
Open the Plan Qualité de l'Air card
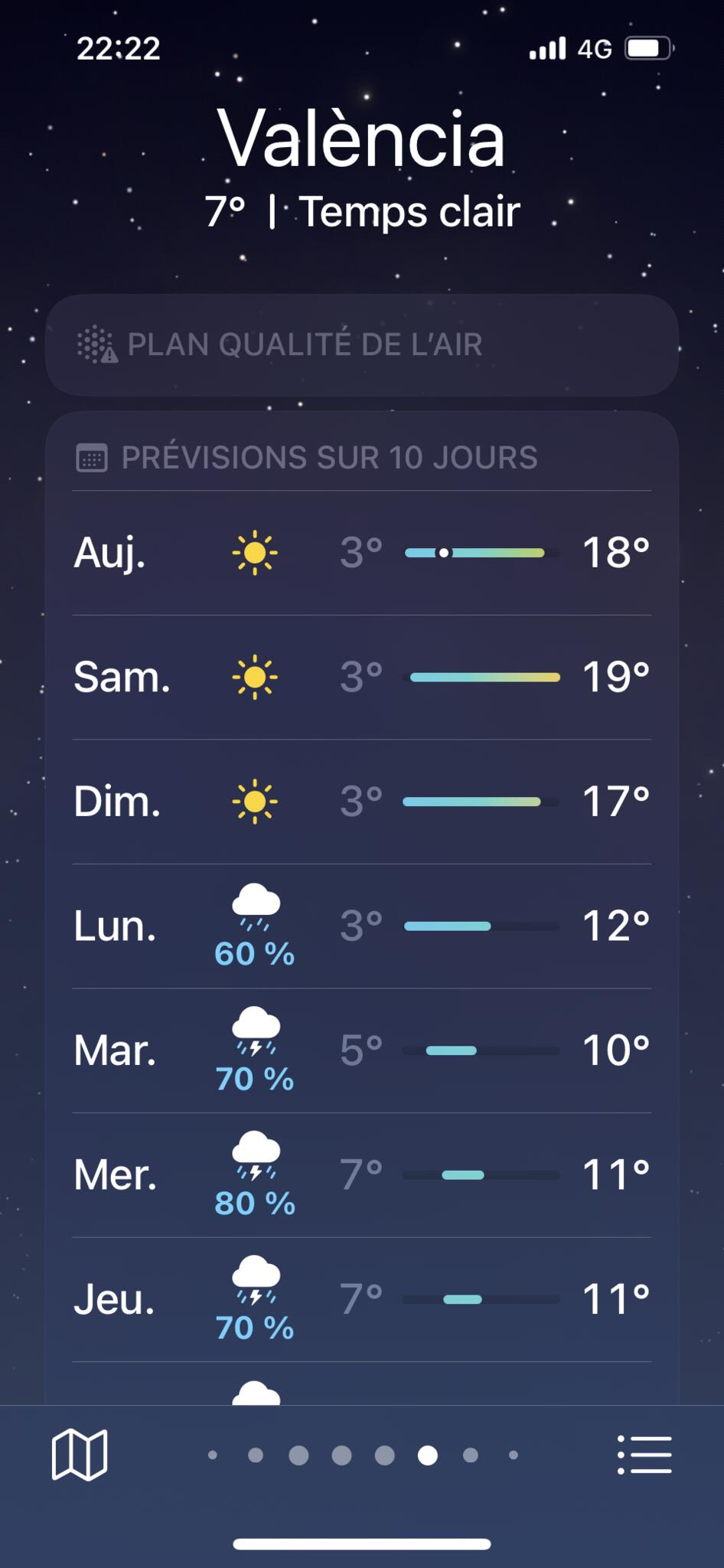(x=361, y=345)
